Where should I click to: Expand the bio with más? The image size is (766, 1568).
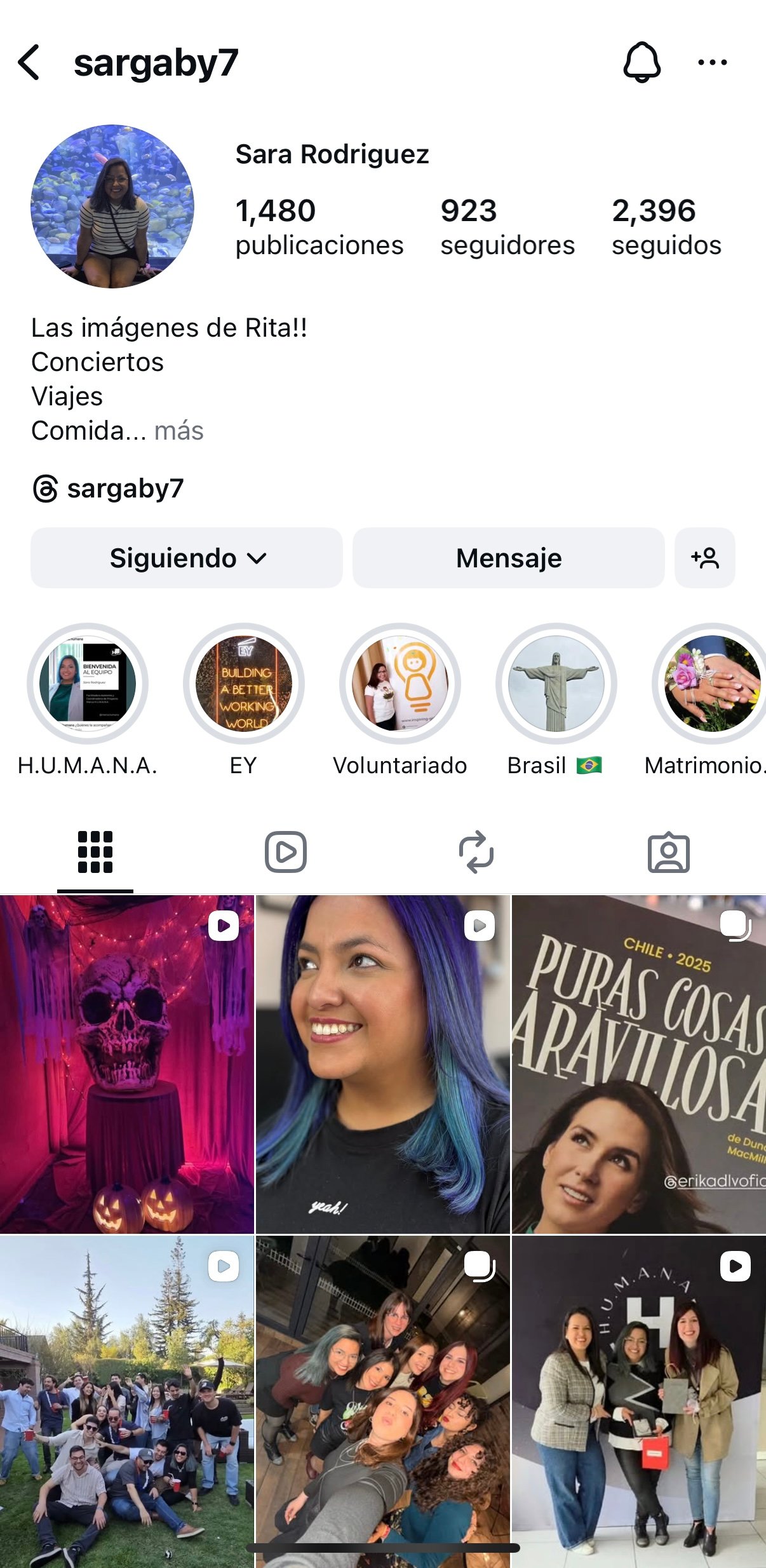[179, 431]
